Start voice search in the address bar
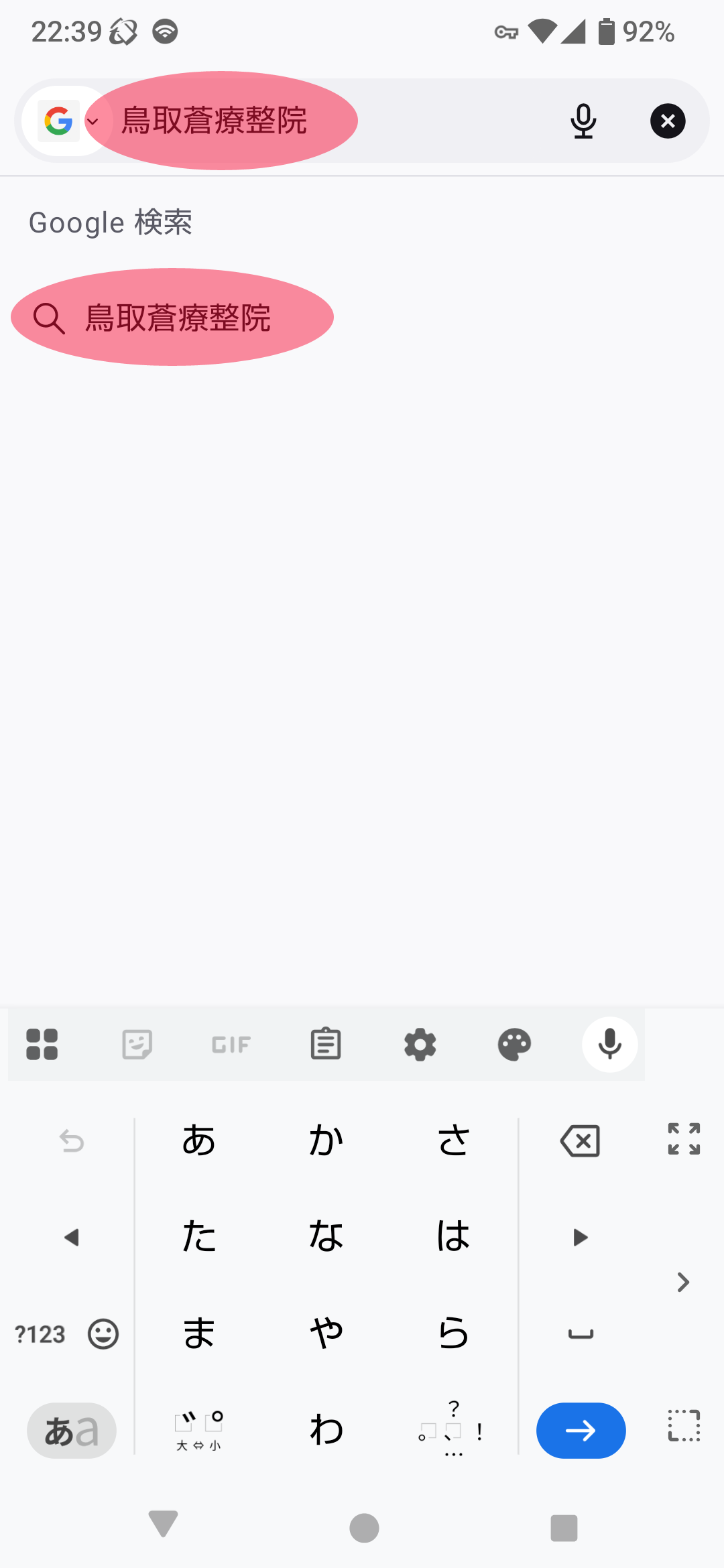 click(583, 121)
